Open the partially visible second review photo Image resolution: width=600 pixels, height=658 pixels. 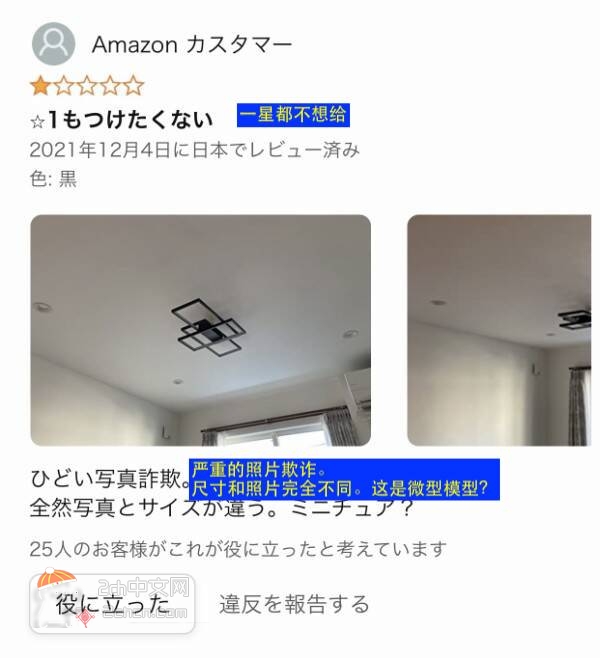pyautogui.click(x=503, y=330)
